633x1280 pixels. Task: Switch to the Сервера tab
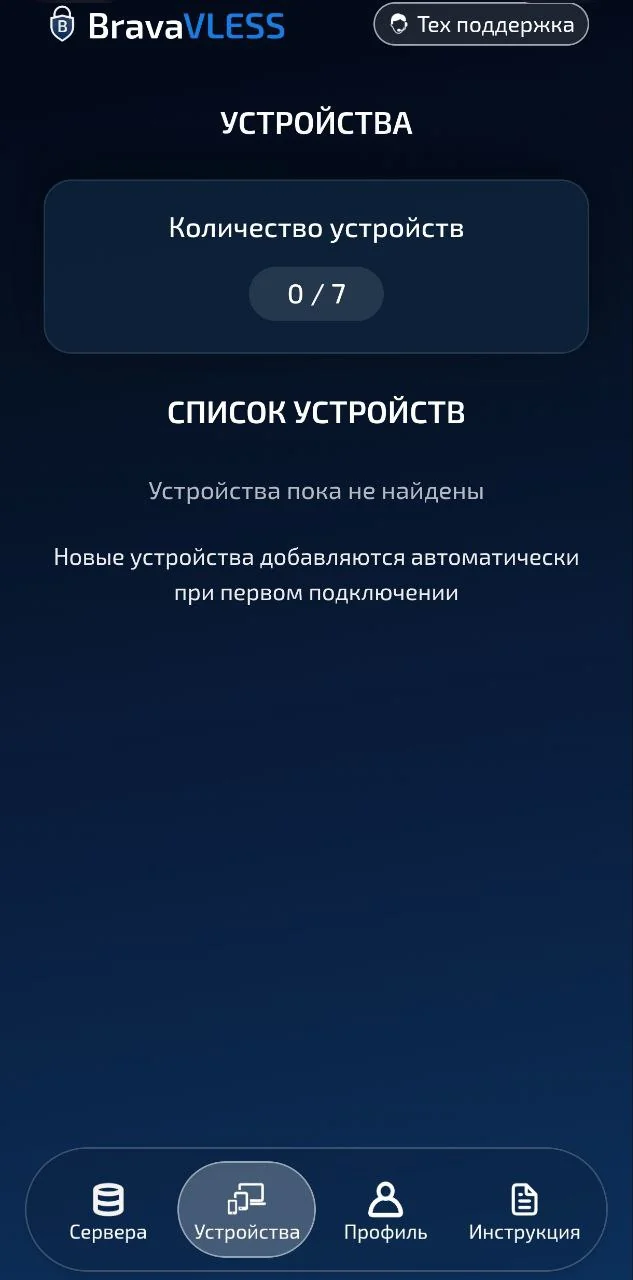point(108,1211)
